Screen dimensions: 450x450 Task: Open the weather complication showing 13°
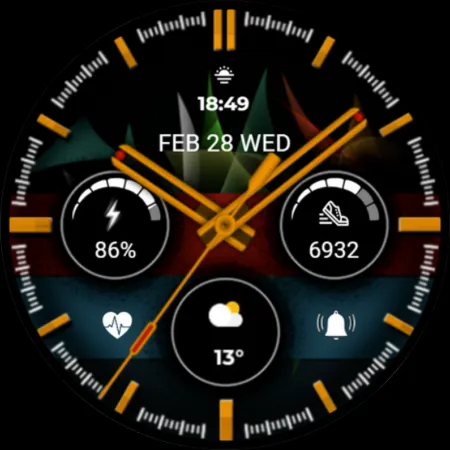pyautogui.click(x=225, y=332)
